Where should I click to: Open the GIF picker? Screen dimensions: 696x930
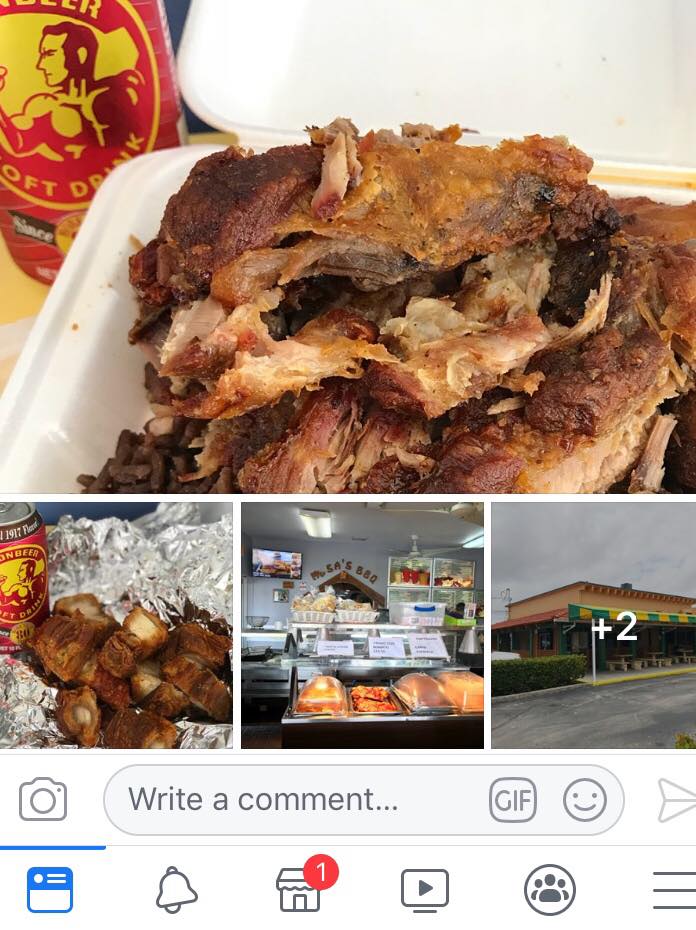[x=513, y=800]
